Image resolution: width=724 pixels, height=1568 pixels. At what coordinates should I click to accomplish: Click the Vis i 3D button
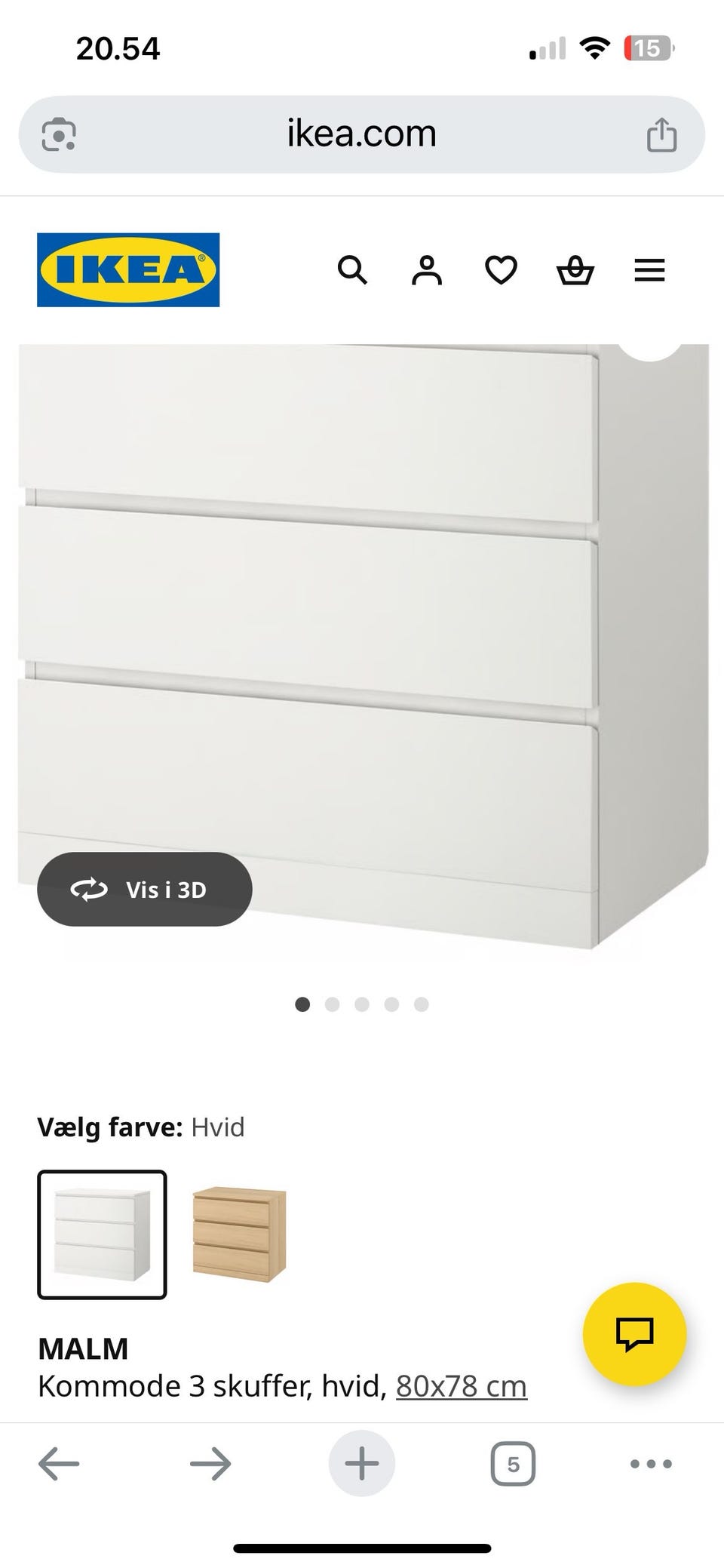click(145, 890)
